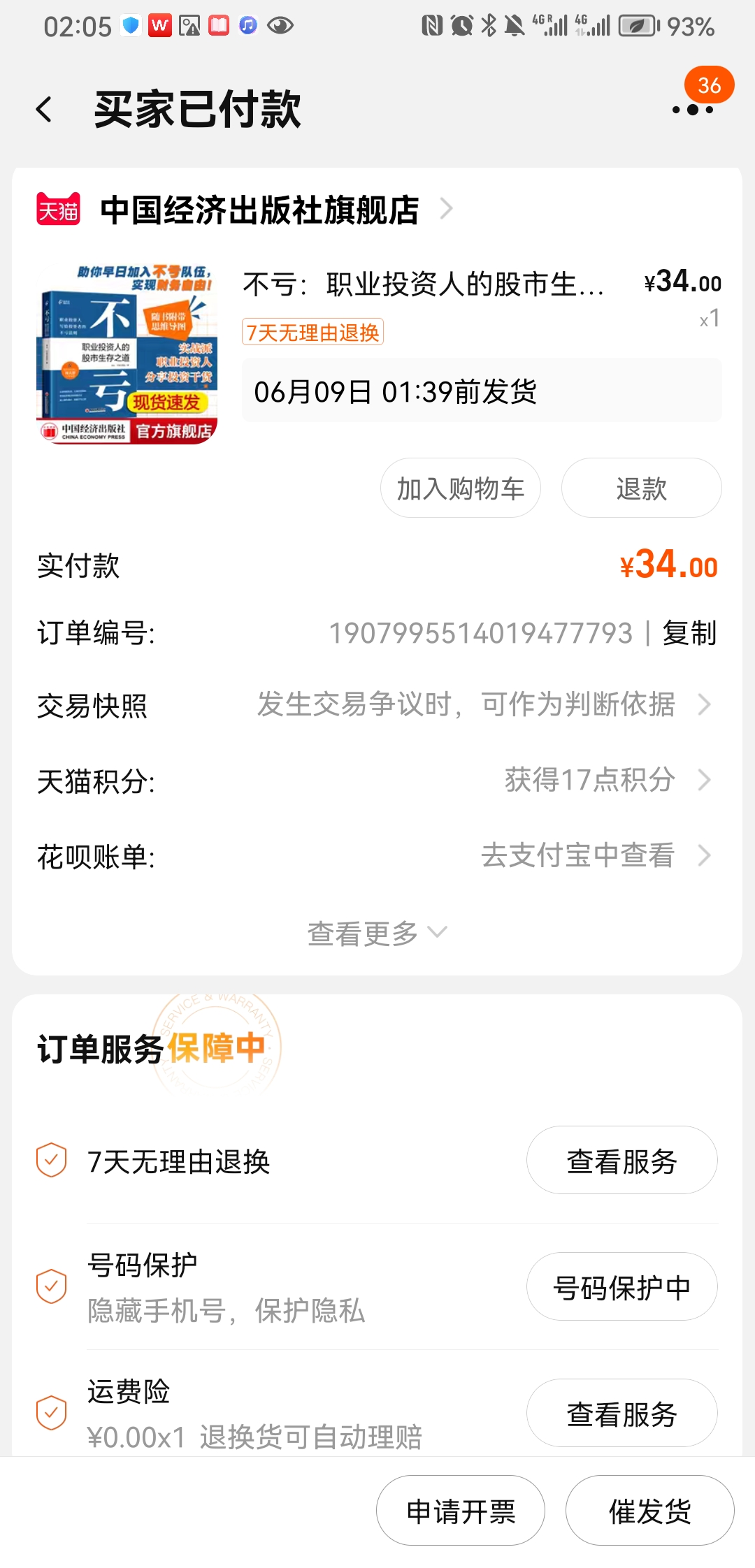Image resolution: width=755 pixels, height=1568 pixels.
Task: Tap the 号码保护中 button
Action: (621, 1287)
